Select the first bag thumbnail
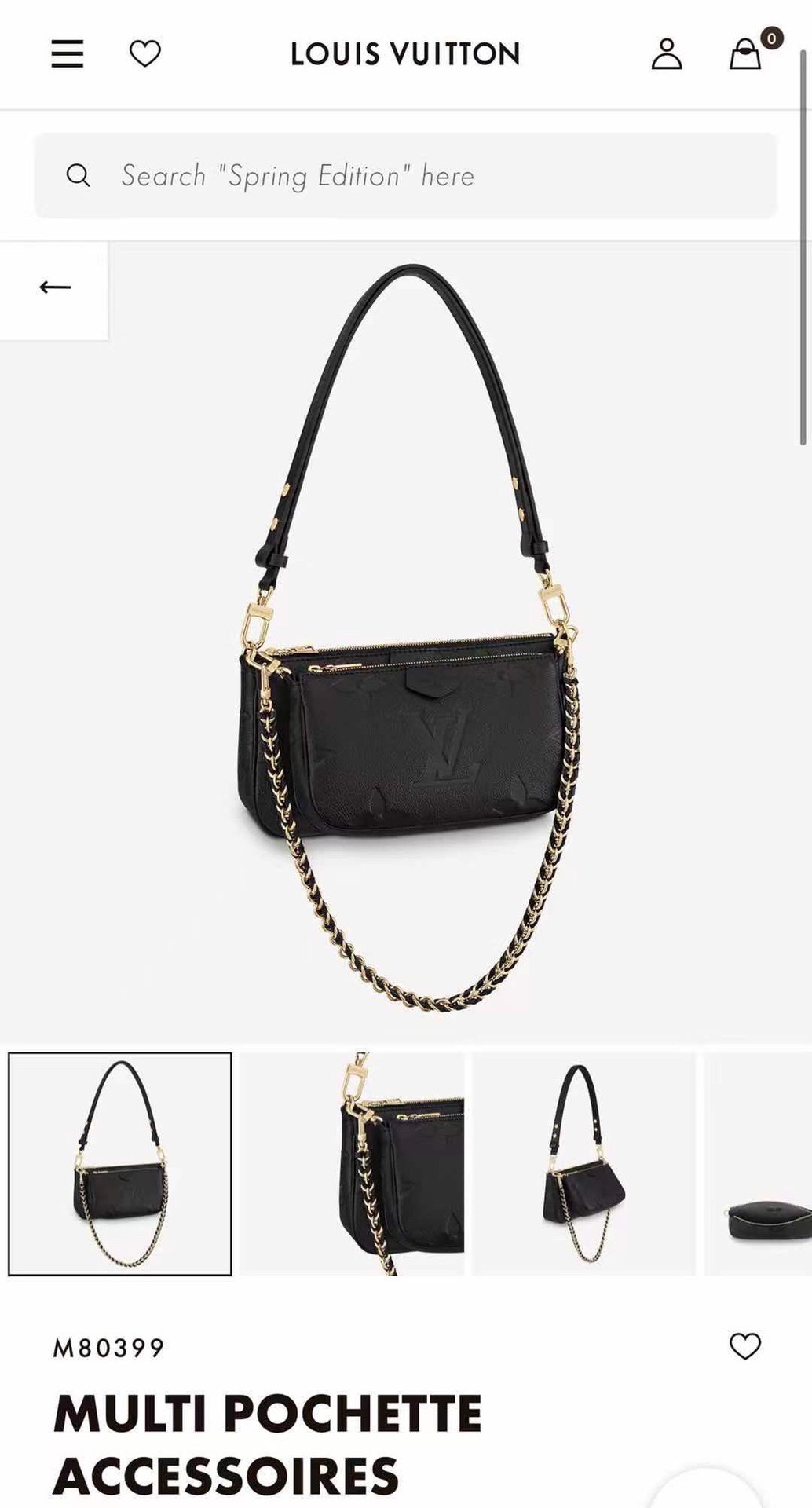The width and height of the screenshot is (812, 1508). tap(120, 1164)
